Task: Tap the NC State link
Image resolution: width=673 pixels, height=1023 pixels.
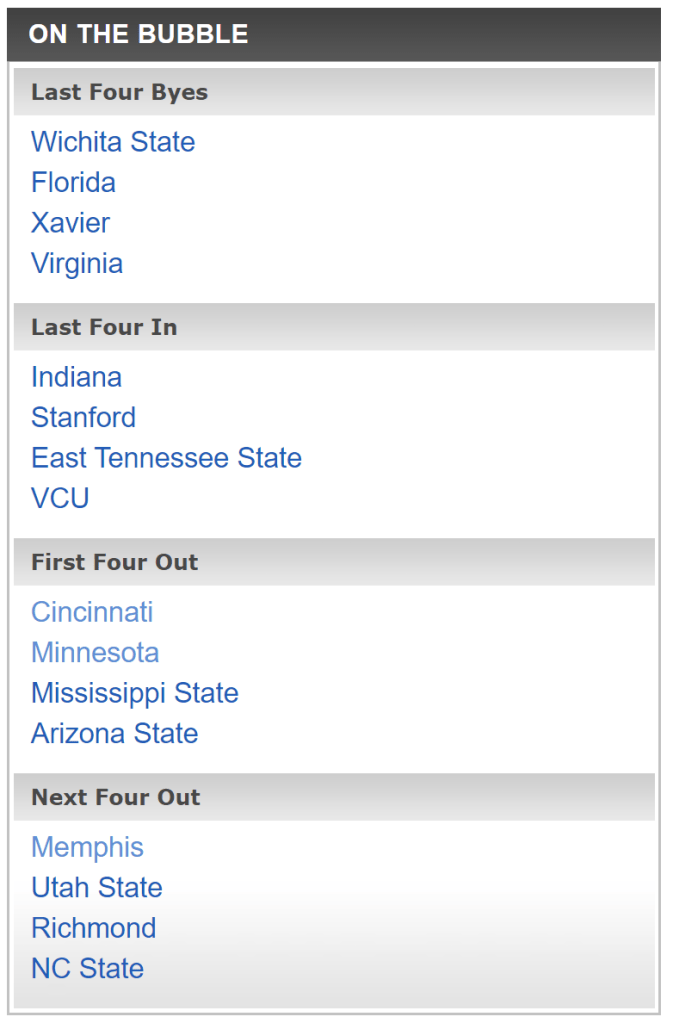Action: 87,969
